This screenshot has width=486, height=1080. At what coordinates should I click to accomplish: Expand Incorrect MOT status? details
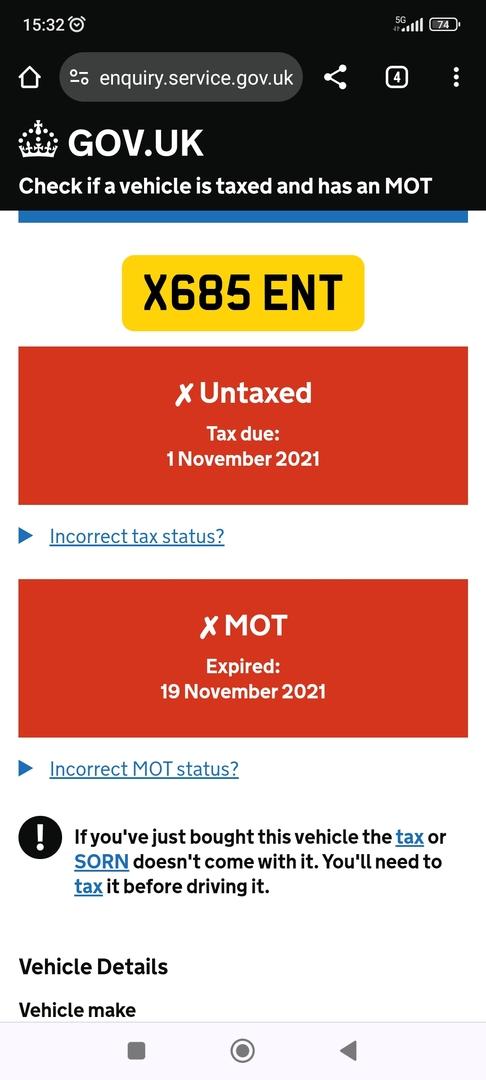point(144,769)
